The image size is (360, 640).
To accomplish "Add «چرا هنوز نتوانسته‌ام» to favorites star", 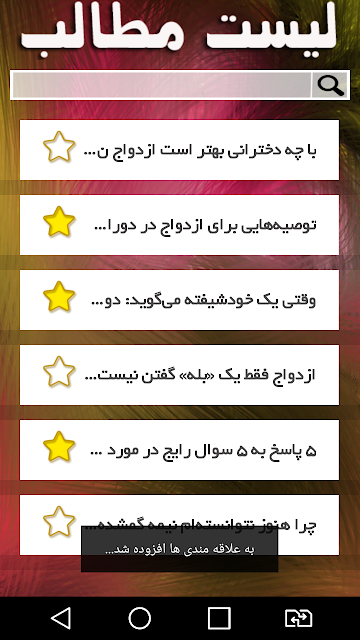I will (59, 522).
